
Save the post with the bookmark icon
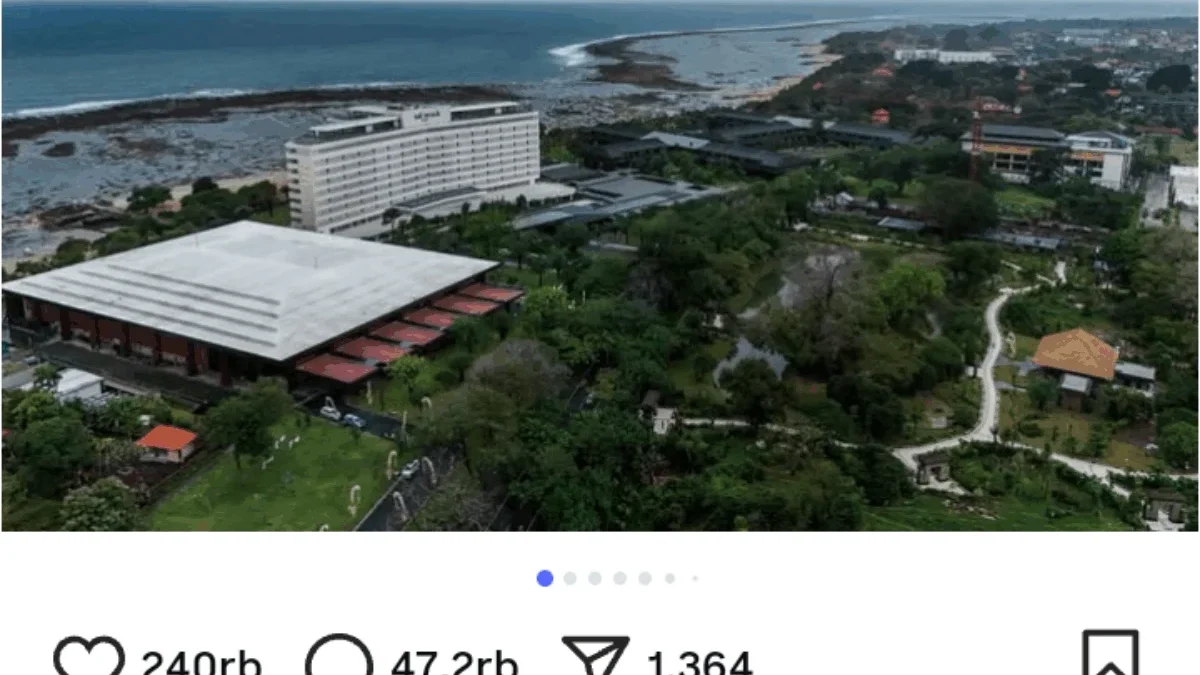coord(1110,656)
